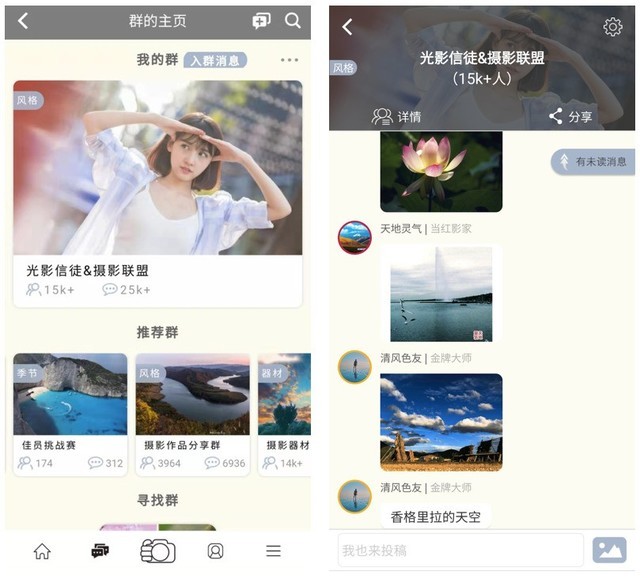Open the fountain photo posted by 天地灵气
The image size is (640, 579).
click(x=441, y=294)
